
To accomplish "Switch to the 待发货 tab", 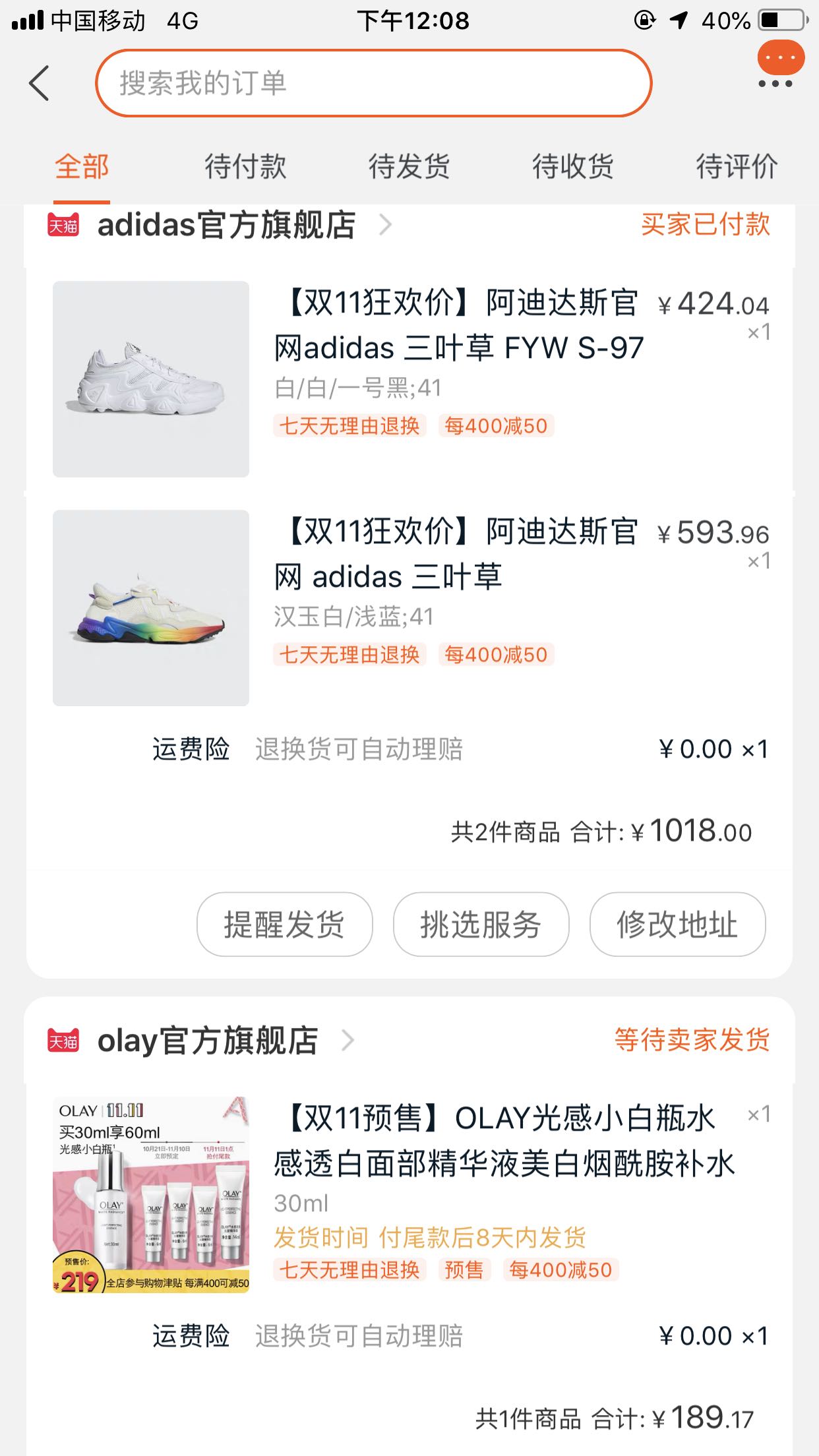I will [409, 166].
